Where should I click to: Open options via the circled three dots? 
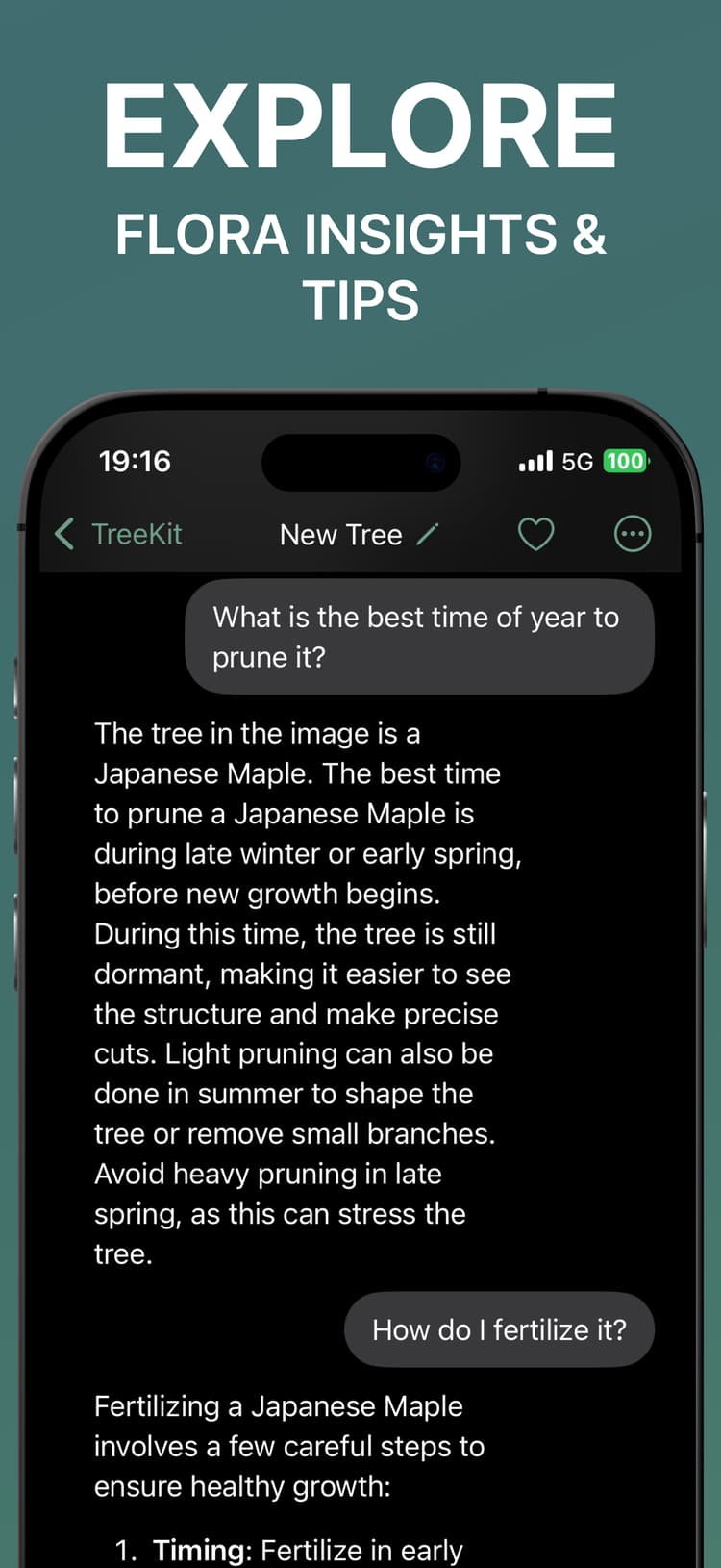pos(633,534)
